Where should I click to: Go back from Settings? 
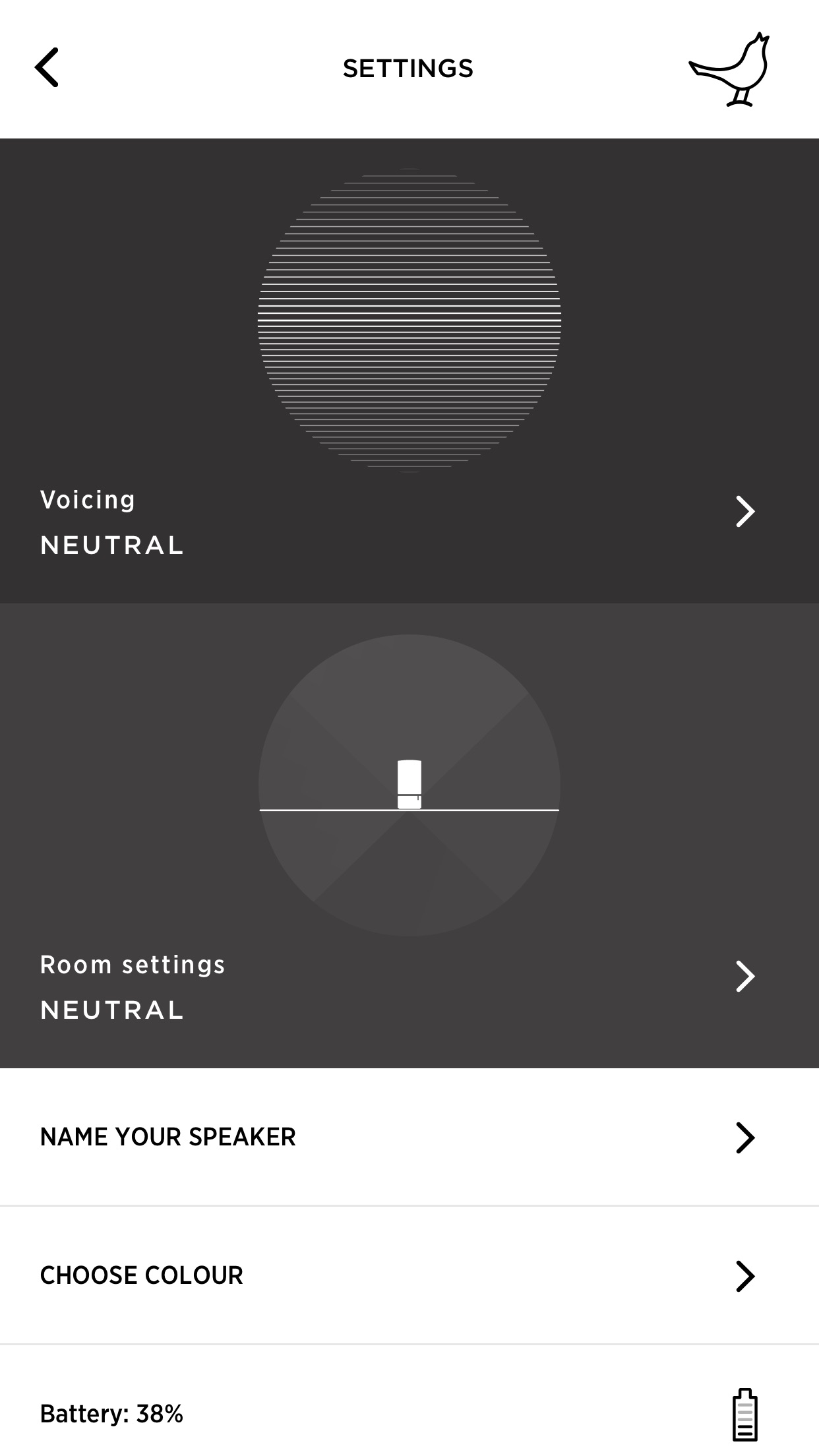pyautogui.click(x=47, y=67)
